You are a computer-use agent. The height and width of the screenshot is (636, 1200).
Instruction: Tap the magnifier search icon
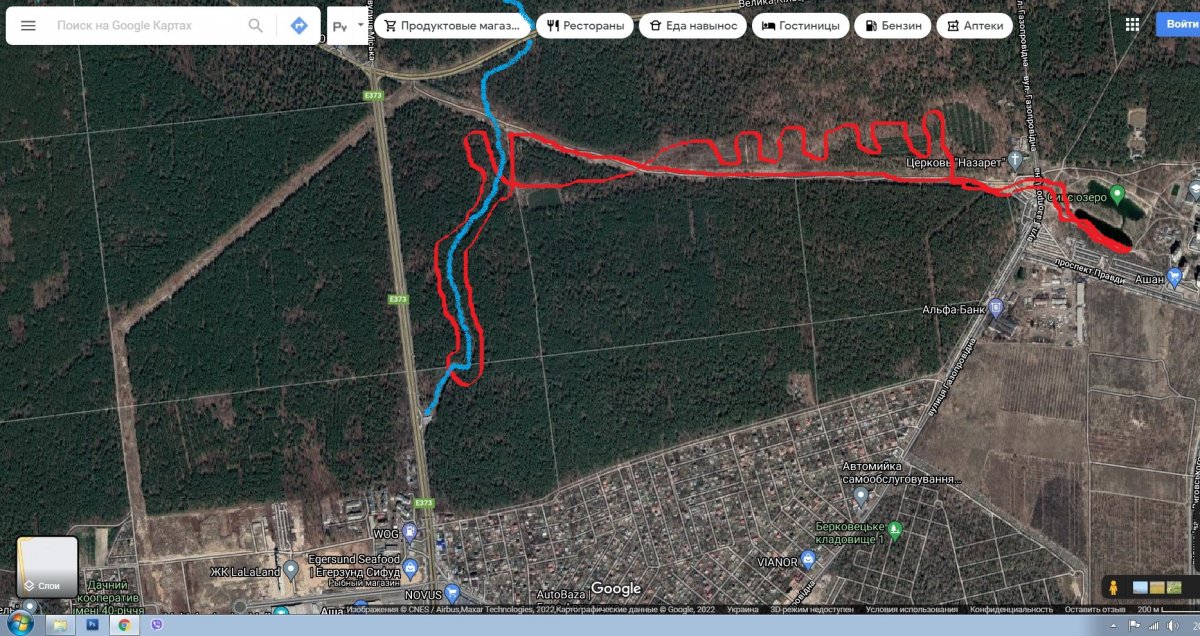(256, 26)
